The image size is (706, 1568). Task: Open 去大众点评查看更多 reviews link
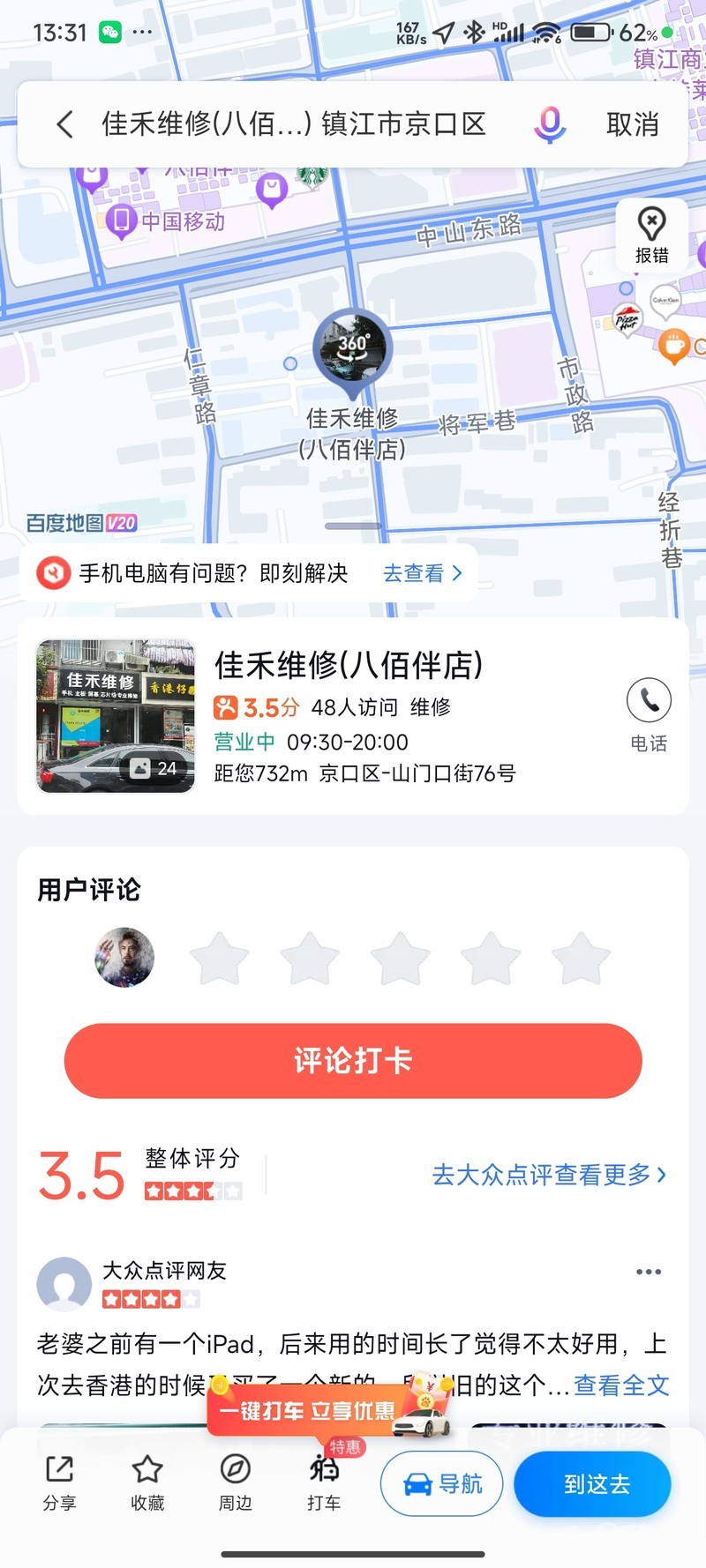click(548, 1175)
